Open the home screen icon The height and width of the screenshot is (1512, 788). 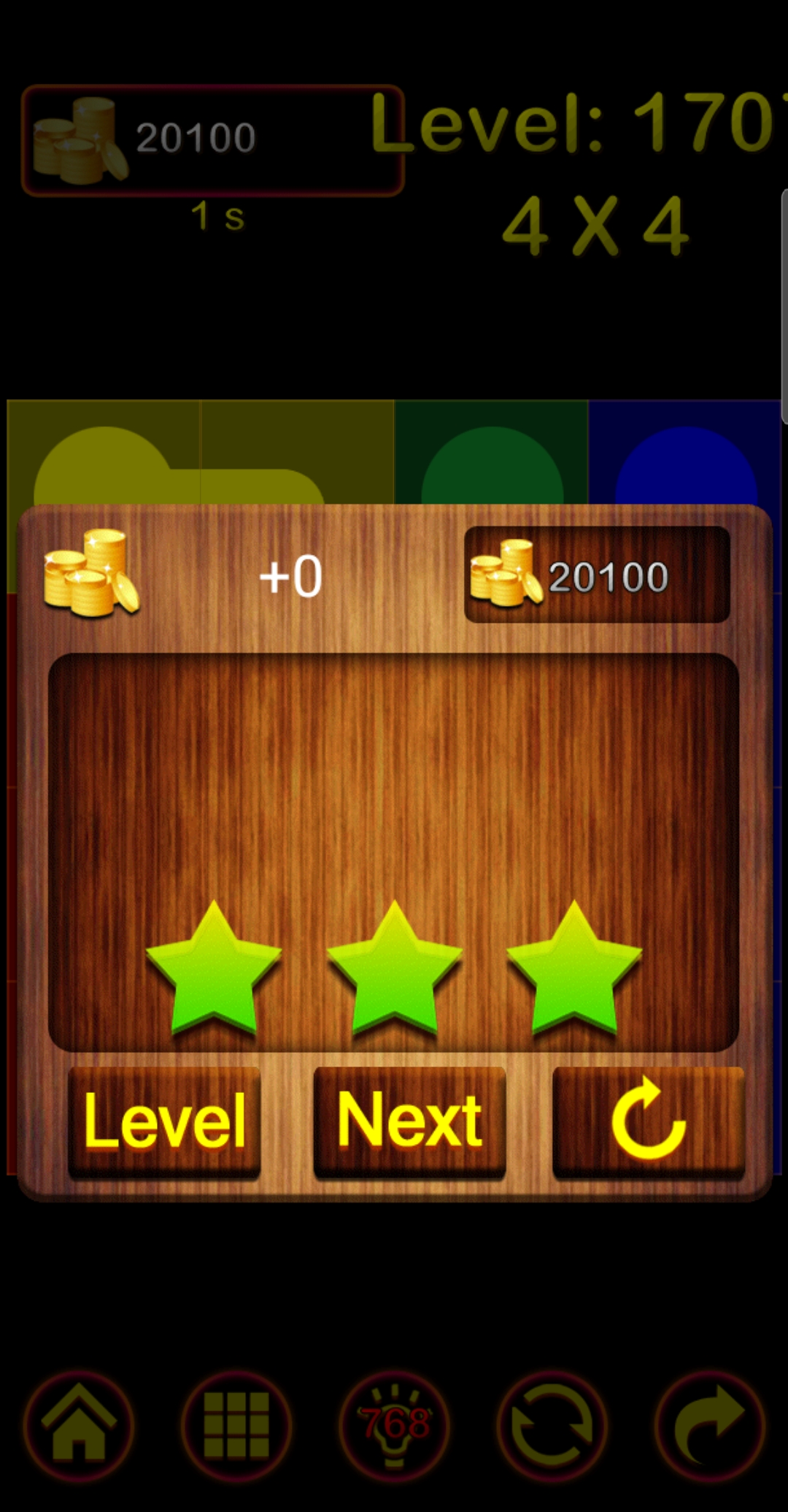79,1426
